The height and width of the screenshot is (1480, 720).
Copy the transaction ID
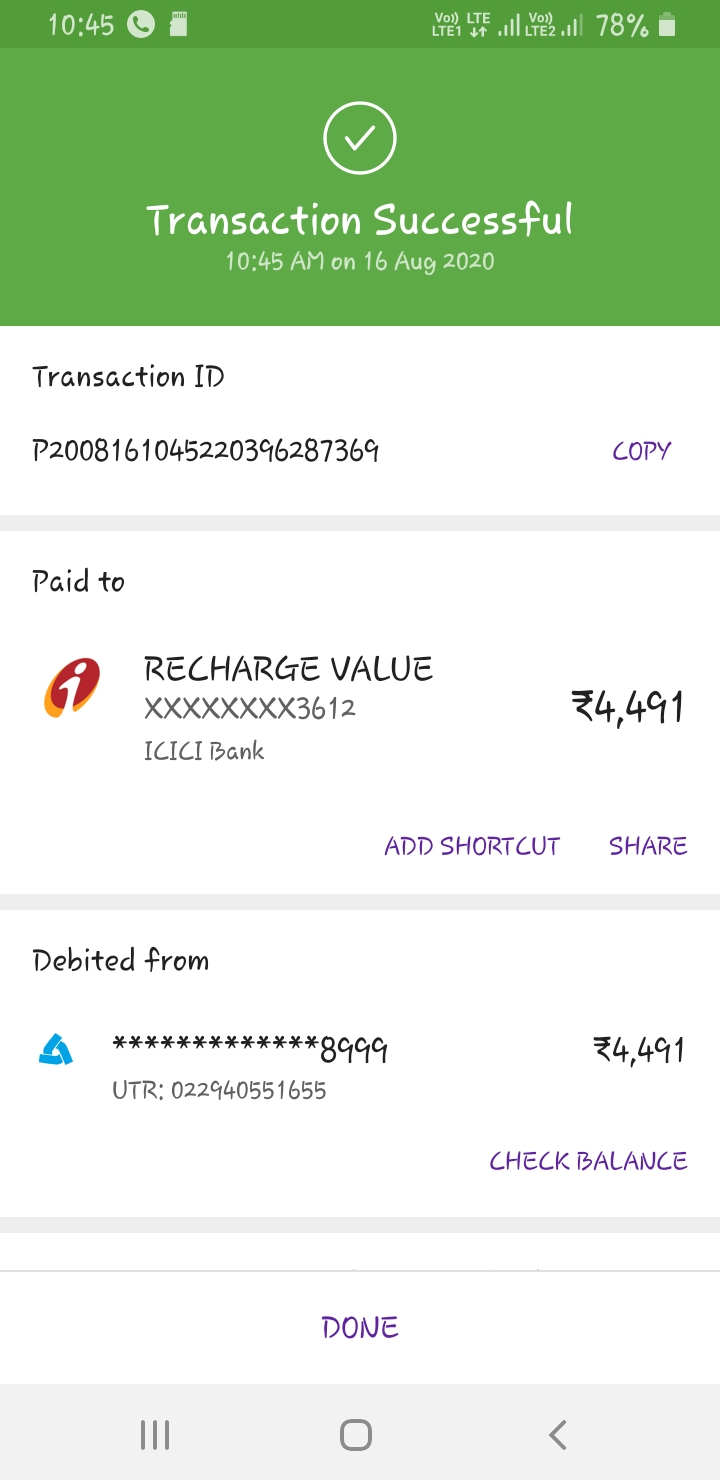(641, 451)
